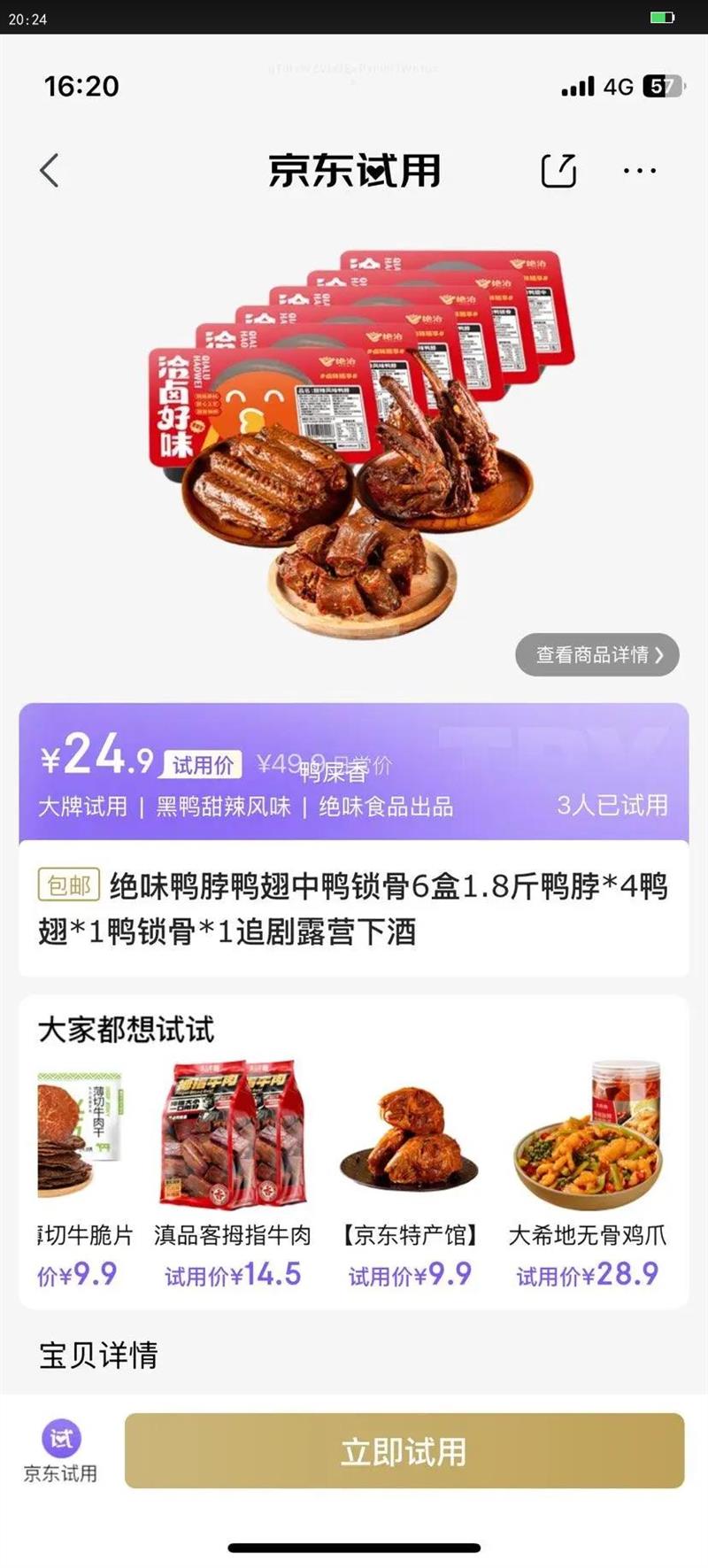Go back from 京东试用 page
Viewport: 708px width, 1568px height.
click(x=50, y=170)
